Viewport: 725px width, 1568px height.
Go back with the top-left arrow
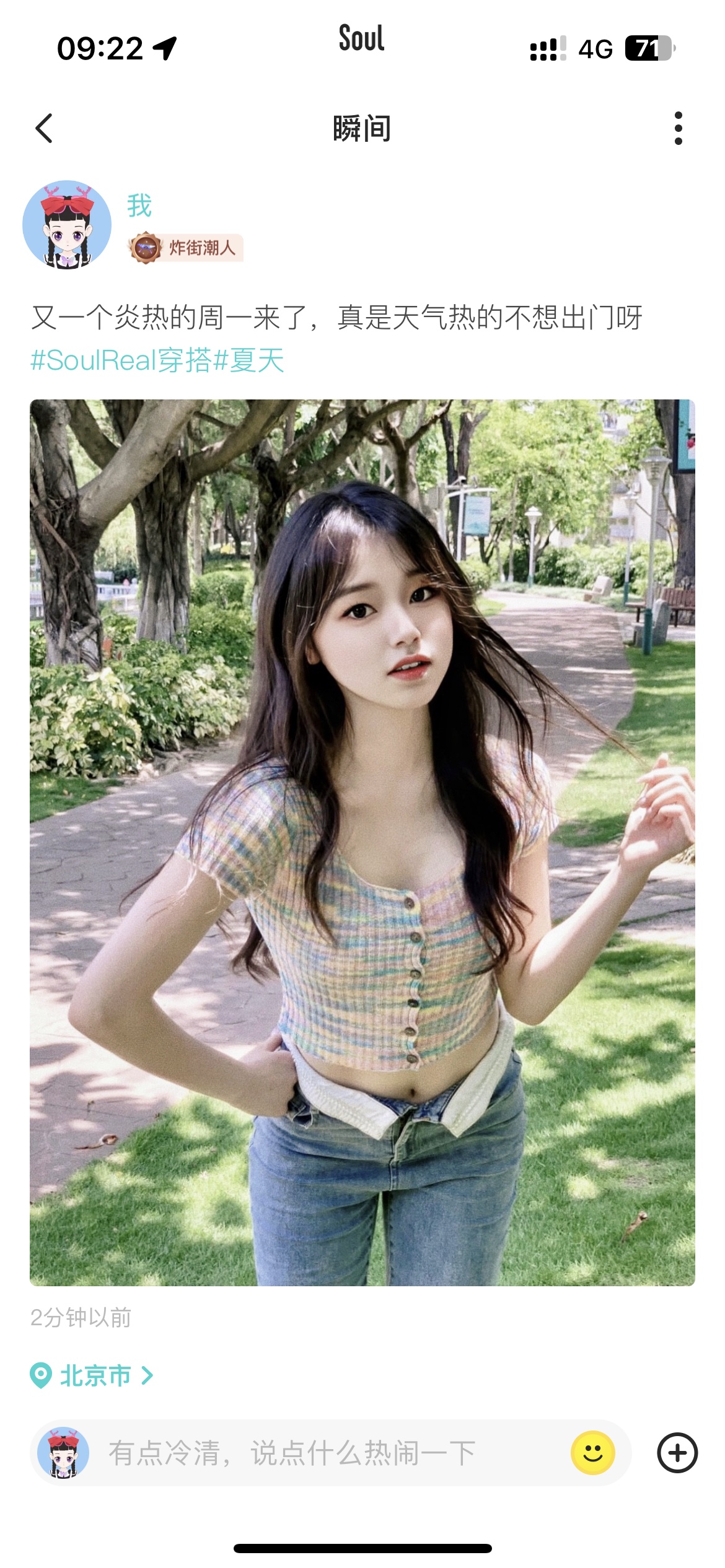44,128
